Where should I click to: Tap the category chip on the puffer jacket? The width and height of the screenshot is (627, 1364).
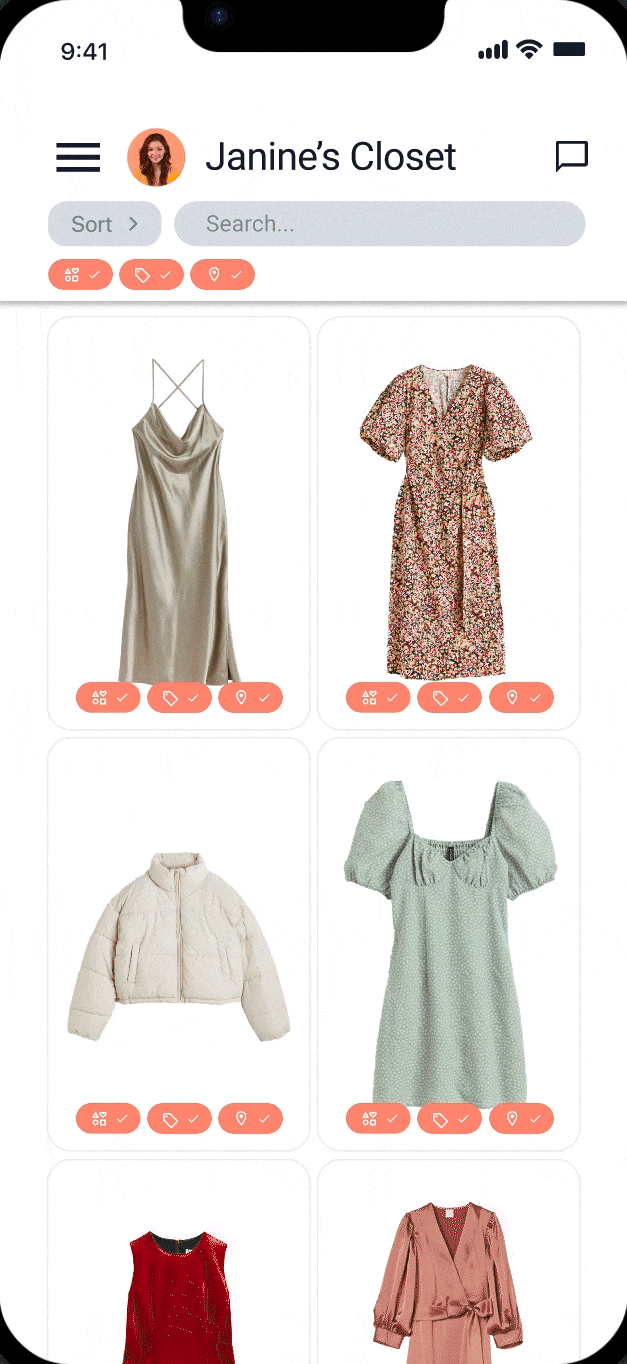pos(108,1119)
